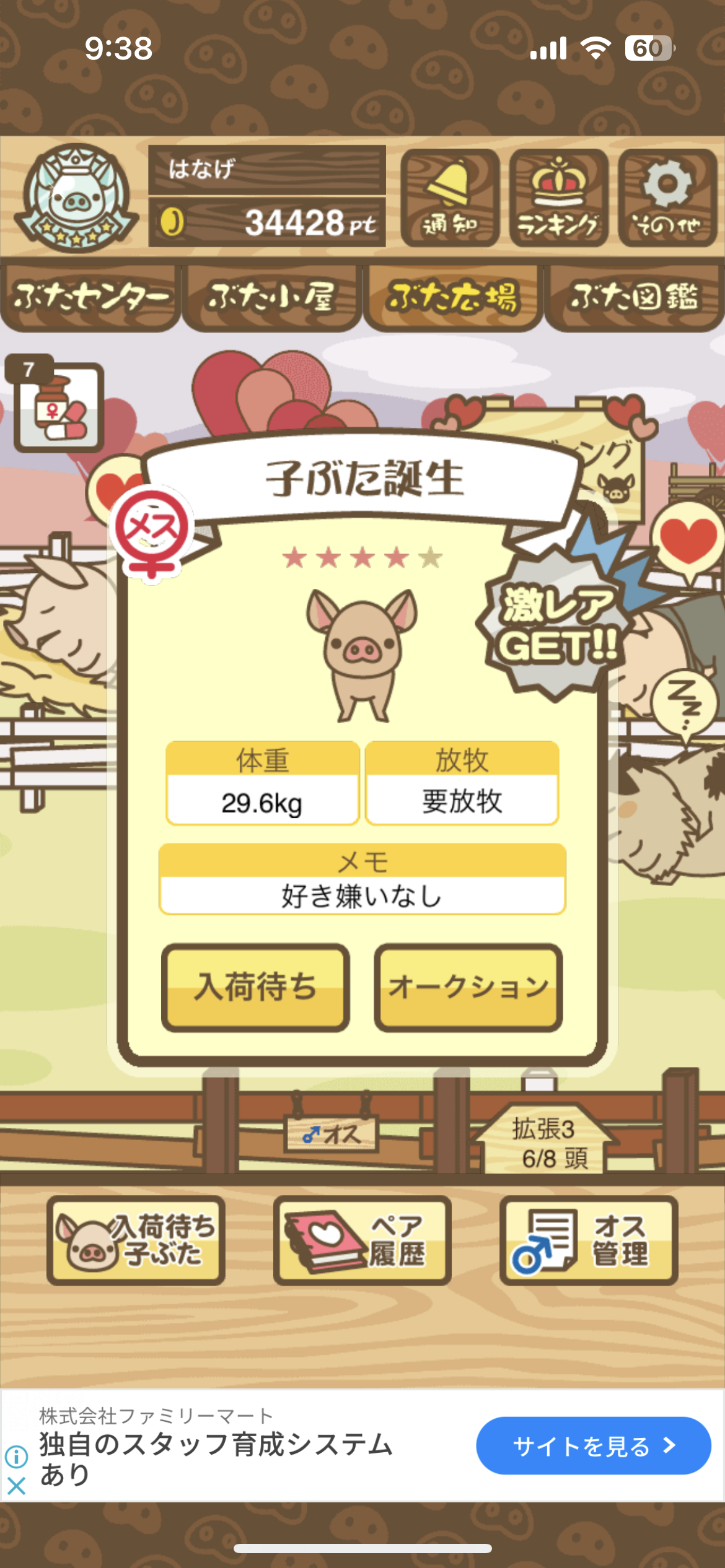Switch to the ぶた小屋 tab
This screenshot has width=725, height=1568.
272,298
